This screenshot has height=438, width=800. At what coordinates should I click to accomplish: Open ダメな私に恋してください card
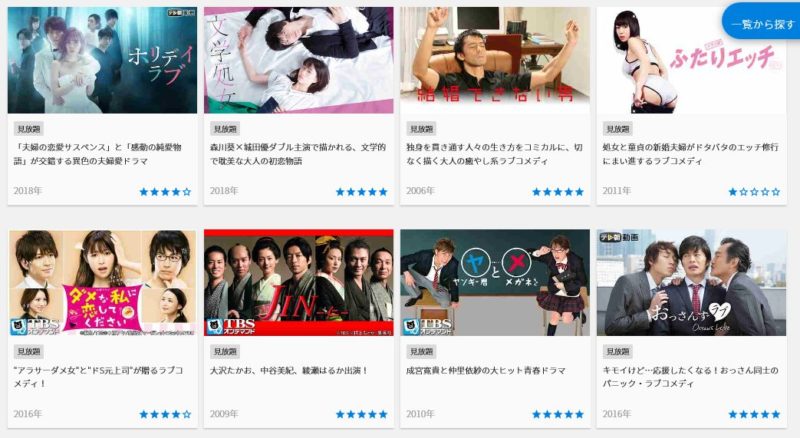pyautogui.click(x=102, y=282)
